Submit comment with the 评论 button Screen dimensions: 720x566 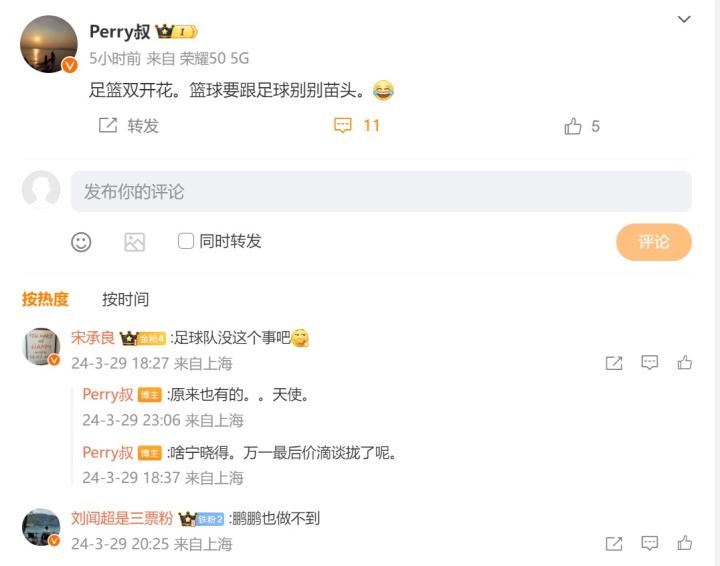pos(653,242)
